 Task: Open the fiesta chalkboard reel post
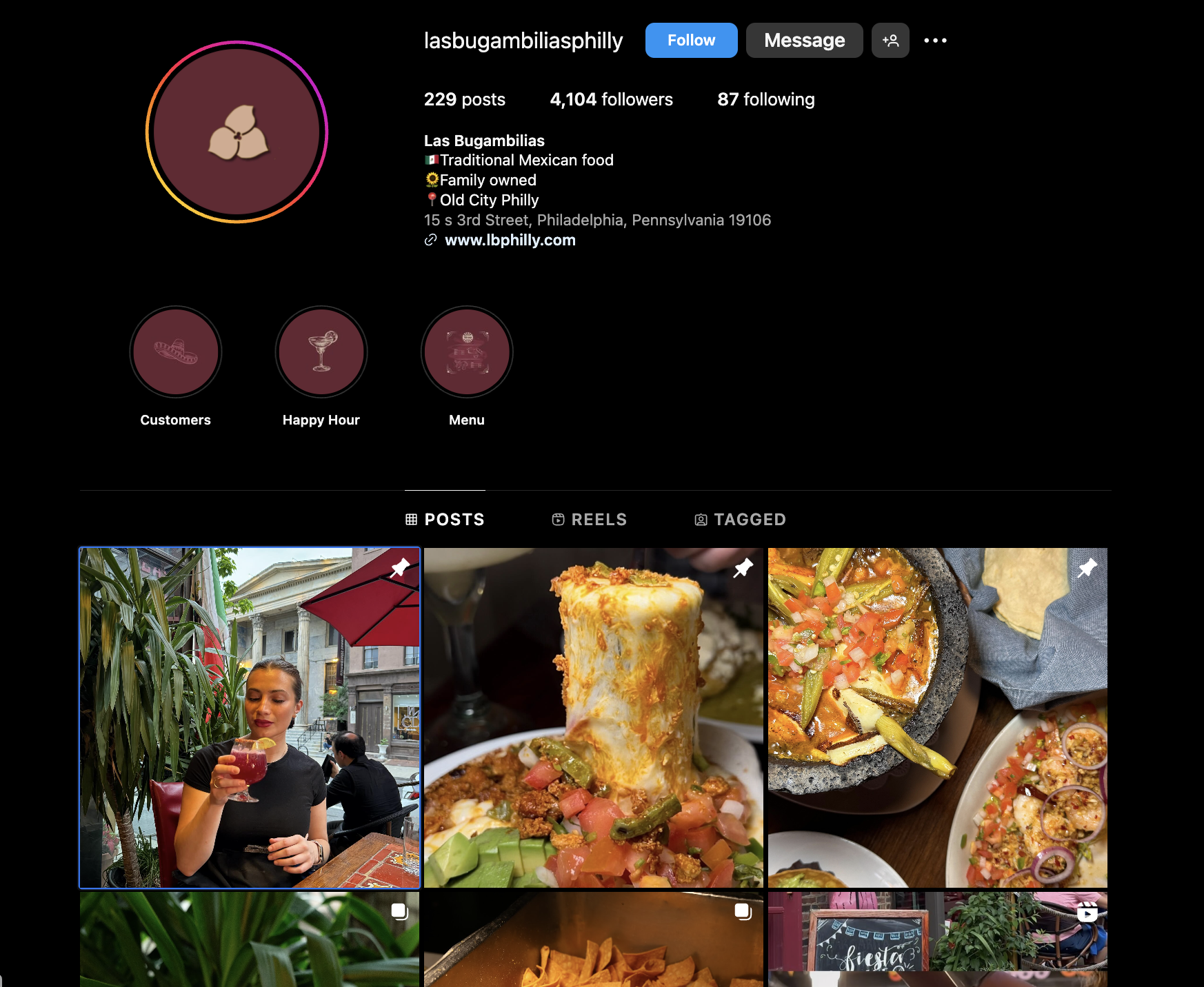(x=937, y=939)
